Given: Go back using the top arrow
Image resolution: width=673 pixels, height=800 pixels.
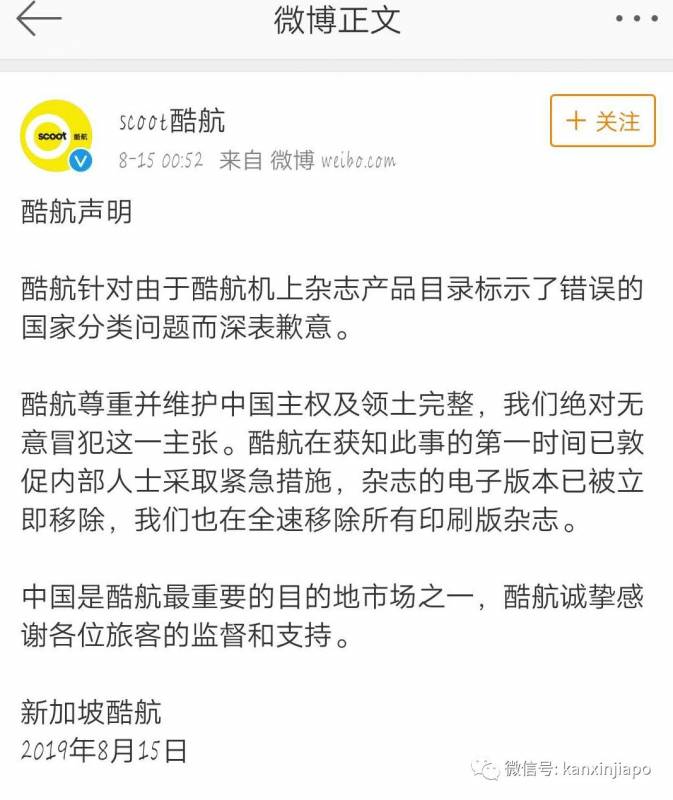Looking at the screenshot, I should tap(39, 20).
